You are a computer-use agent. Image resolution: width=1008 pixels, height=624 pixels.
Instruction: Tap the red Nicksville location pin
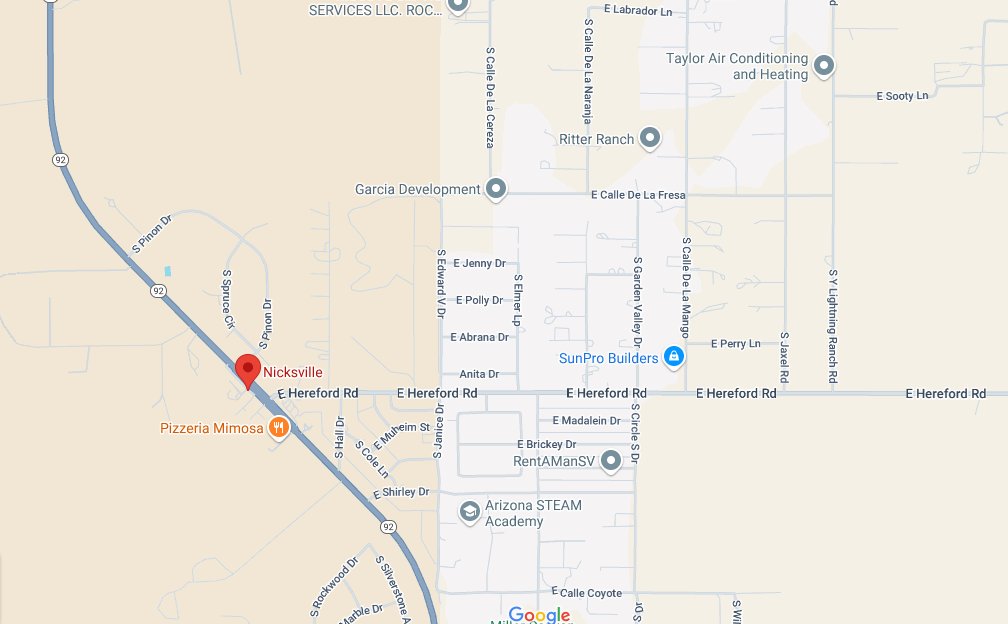point(247,370)
